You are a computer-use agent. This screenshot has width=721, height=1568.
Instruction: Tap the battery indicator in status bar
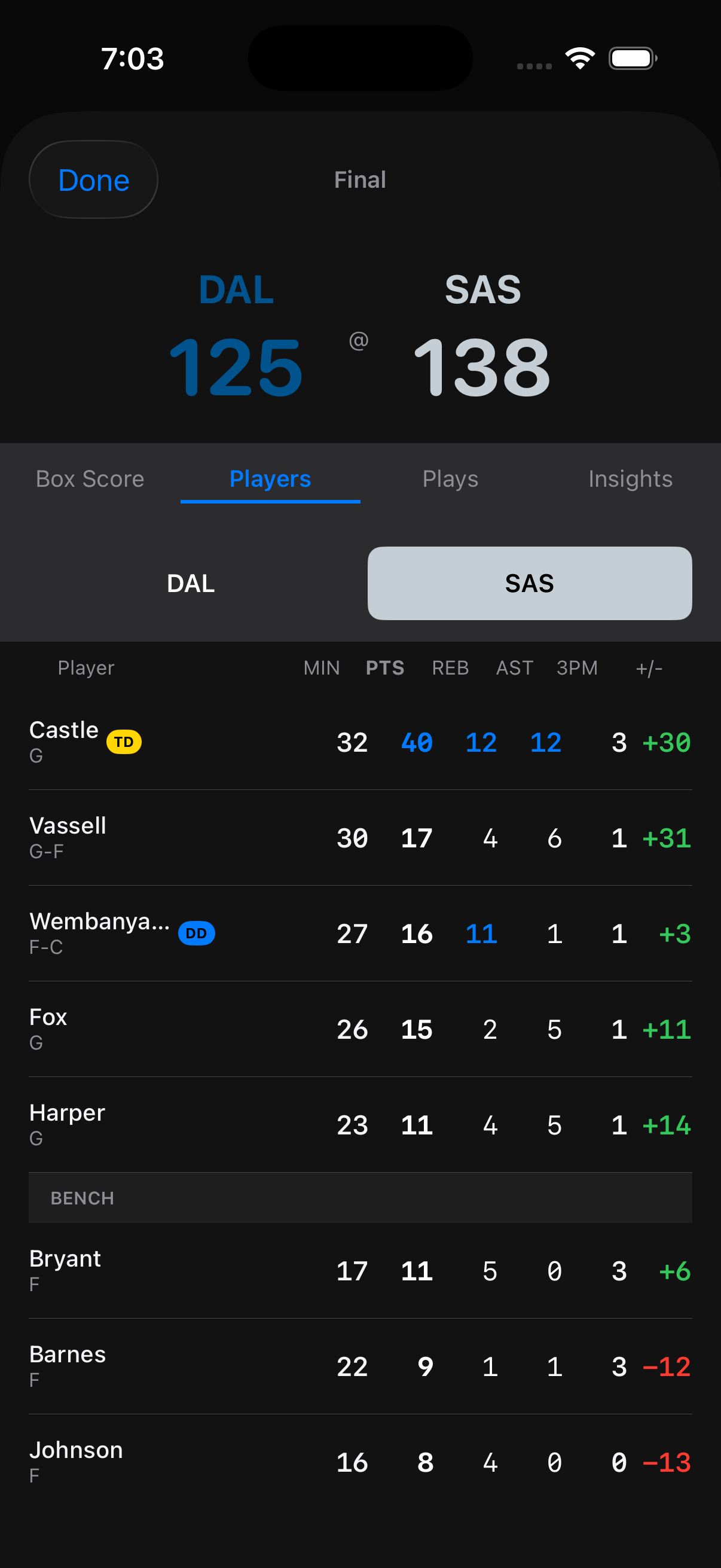point(631,58)
